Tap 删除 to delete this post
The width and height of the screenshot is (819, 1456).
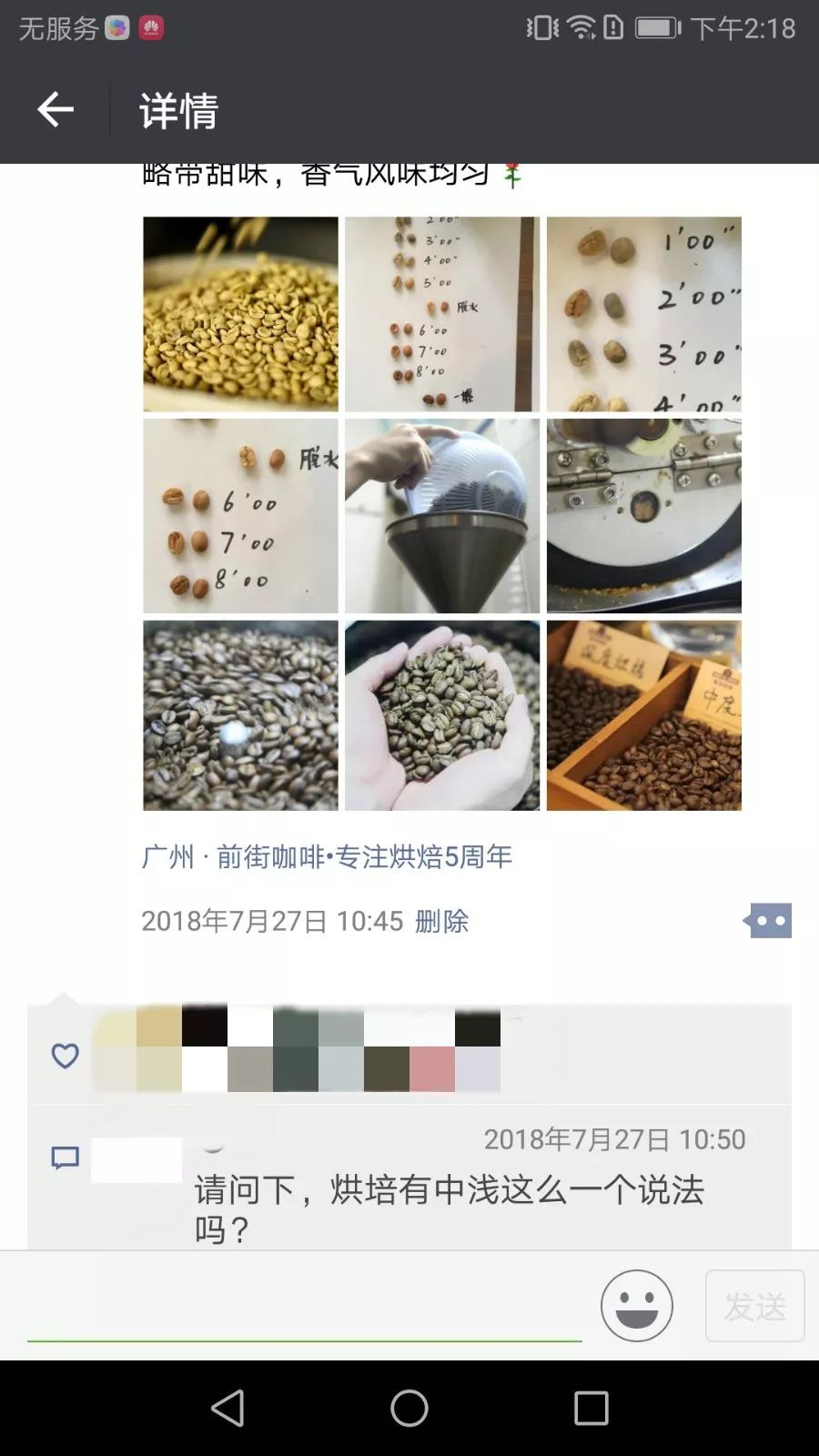(x=441, y=921)
